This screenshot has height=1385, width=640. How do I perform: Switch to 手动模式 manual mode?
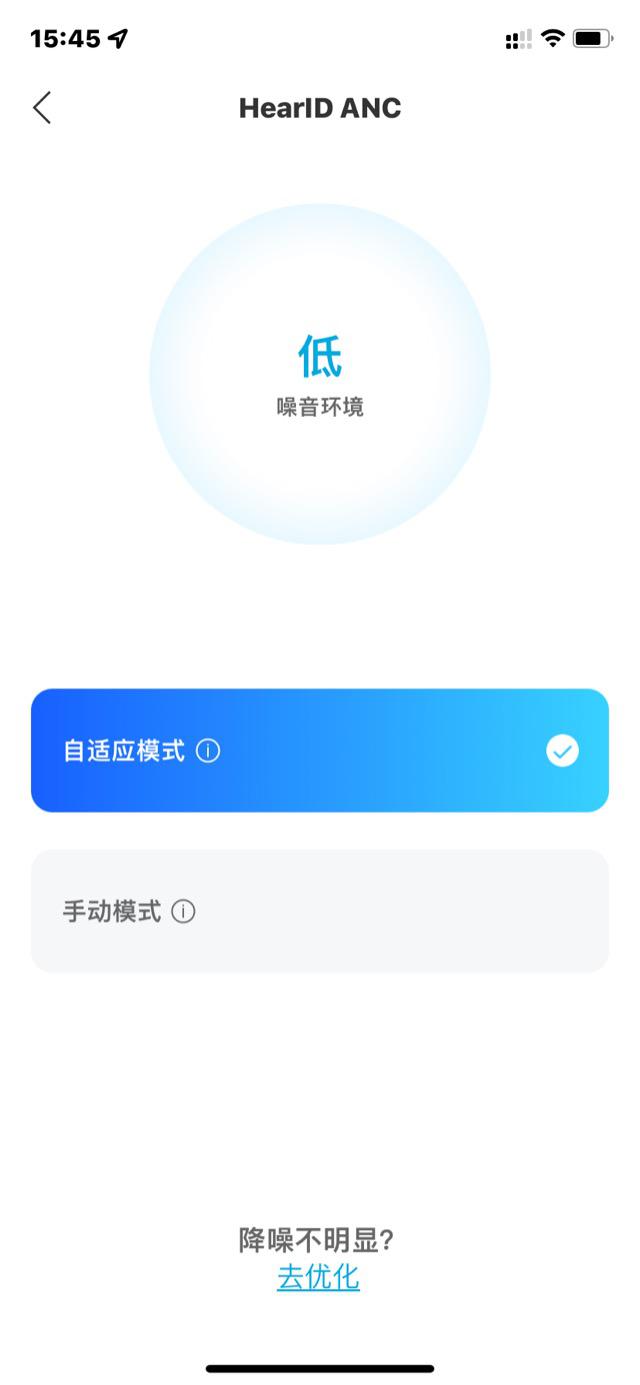320,911
